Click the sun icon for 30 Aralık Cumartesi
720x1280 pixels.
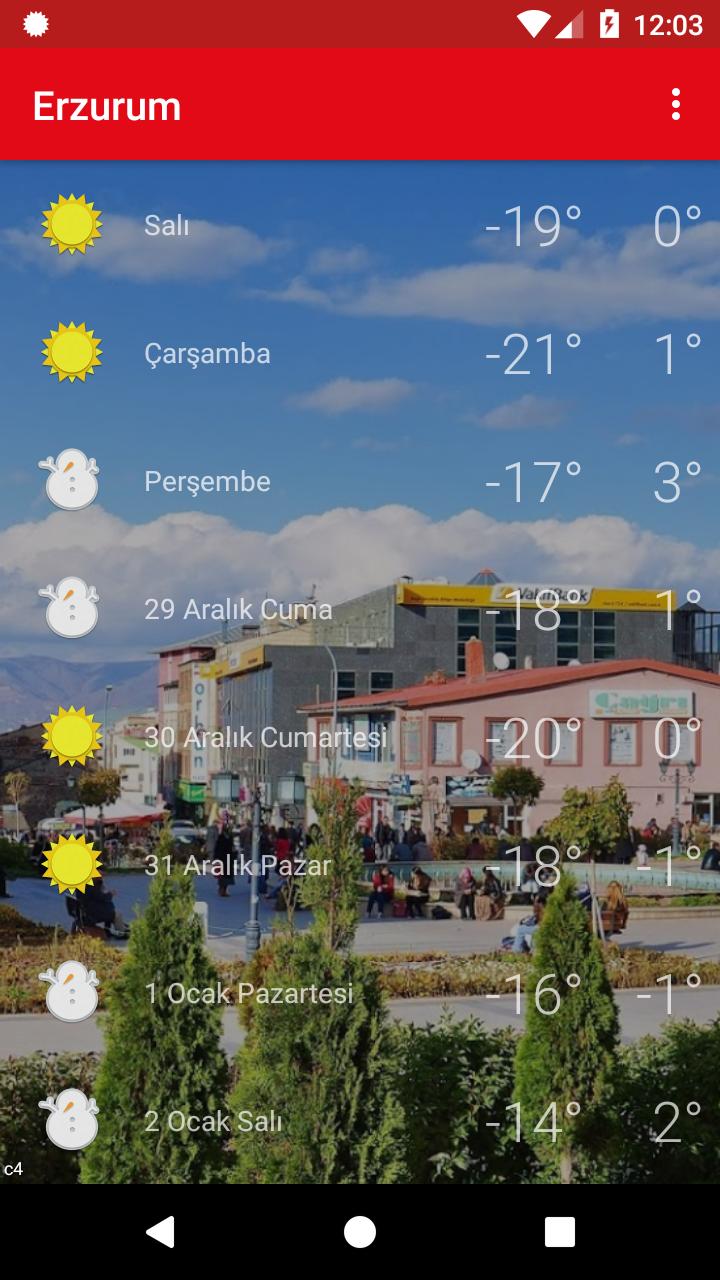[x=71, y=737]
